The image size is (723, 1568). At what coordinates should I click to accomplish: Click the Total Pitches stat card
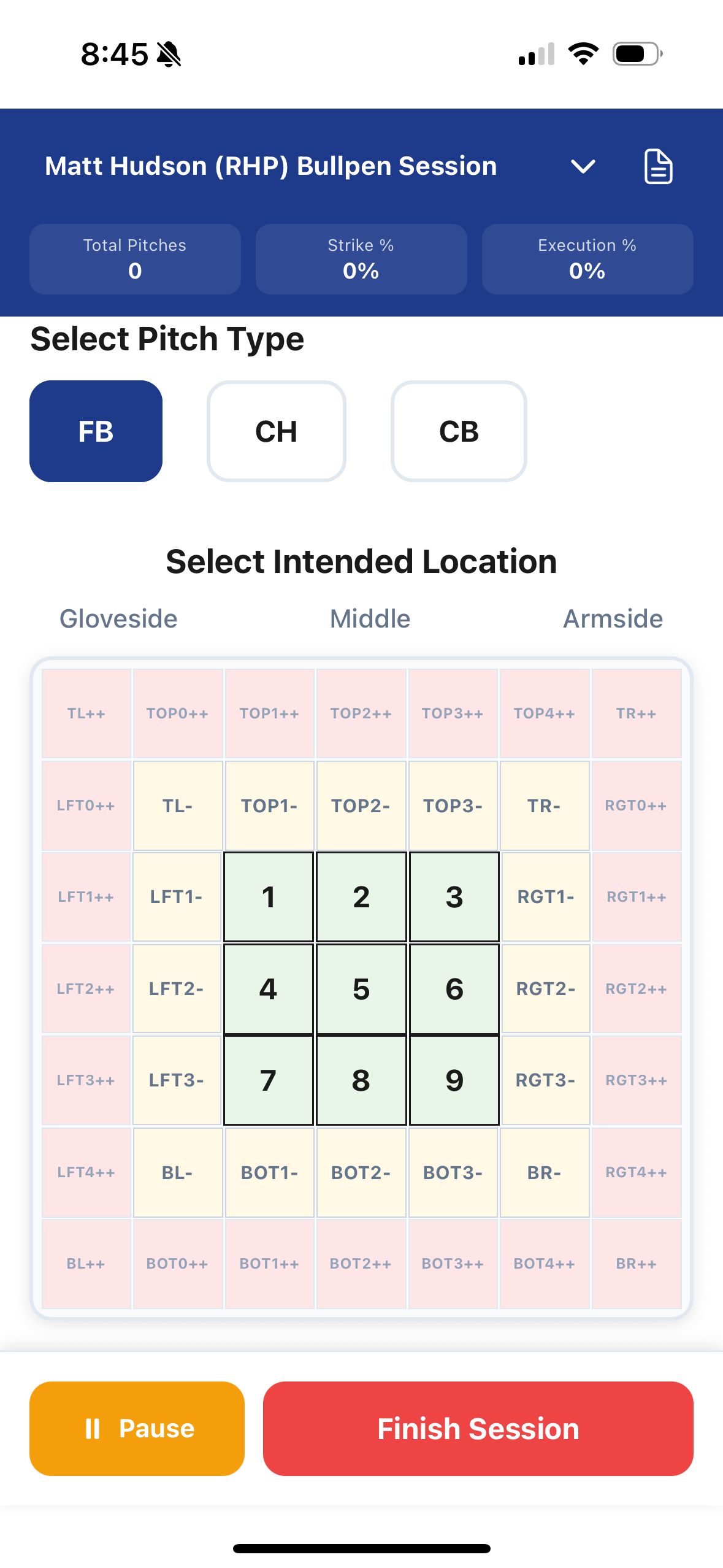coord(135,259)
